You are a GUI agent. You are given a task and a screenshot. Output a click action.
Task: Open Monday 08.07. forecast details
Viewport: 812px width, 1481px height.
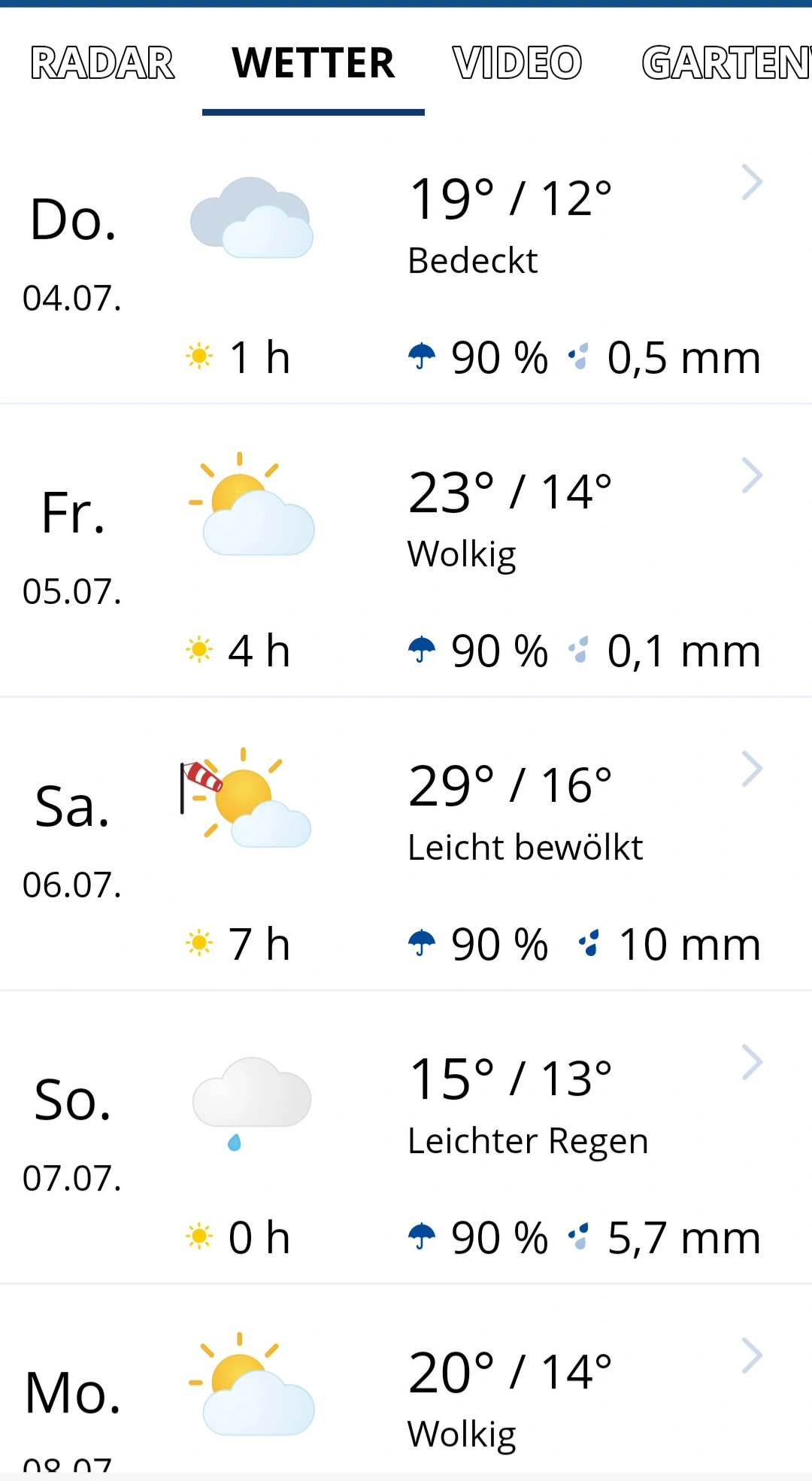(x=406, y=1379)
